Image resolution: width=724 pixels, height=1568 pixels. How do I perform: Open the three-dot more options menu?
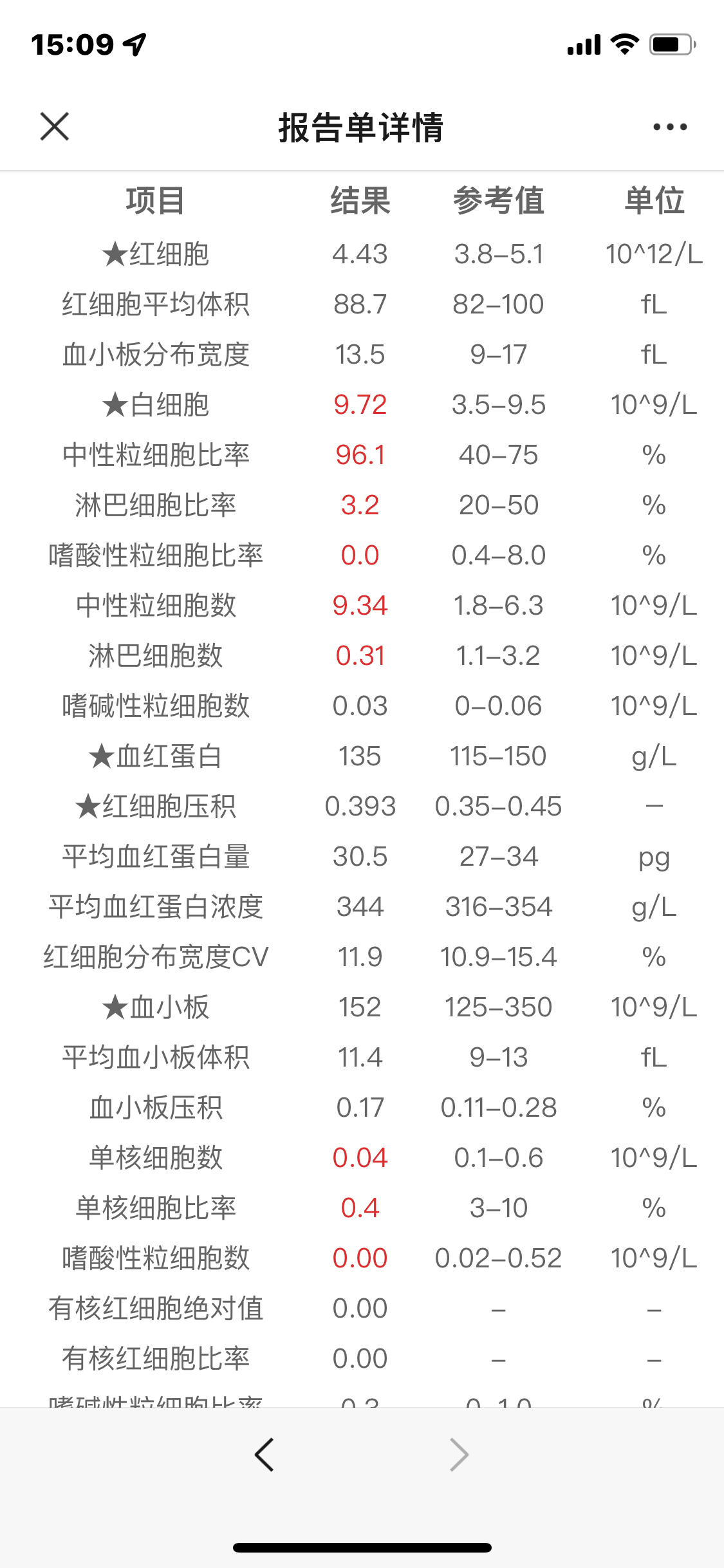click(670, 127)
